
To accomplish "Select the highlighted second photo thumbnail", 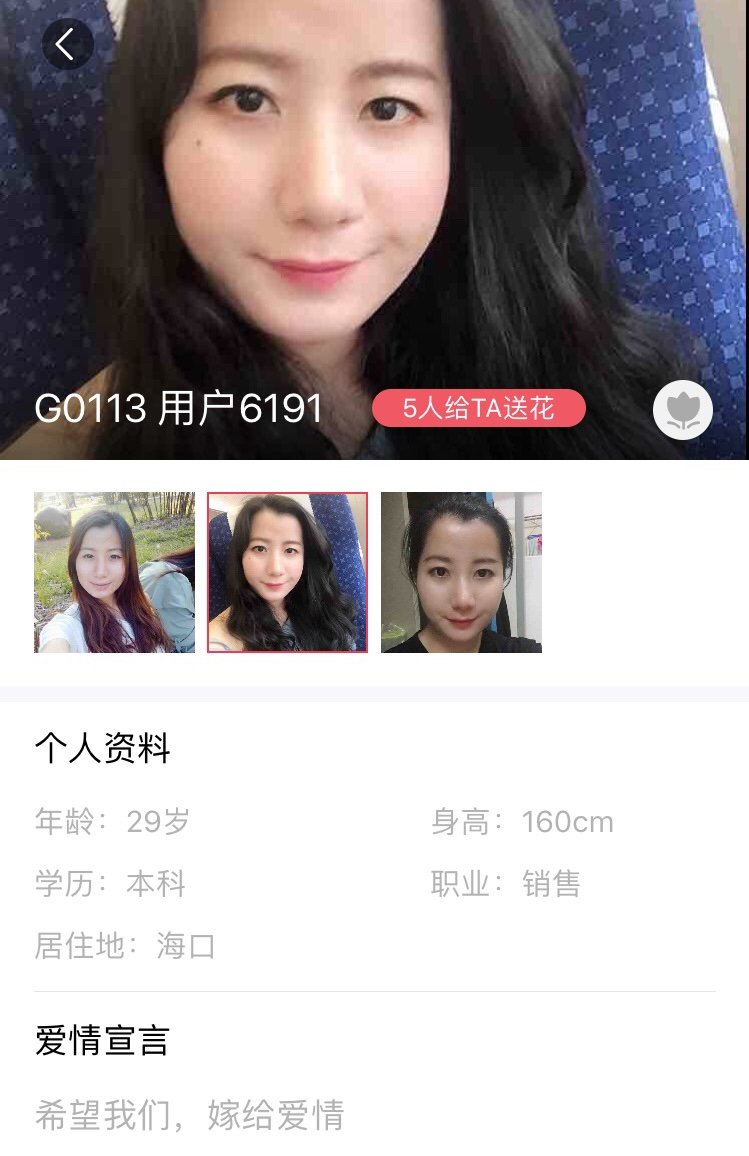I will (287, 572).
